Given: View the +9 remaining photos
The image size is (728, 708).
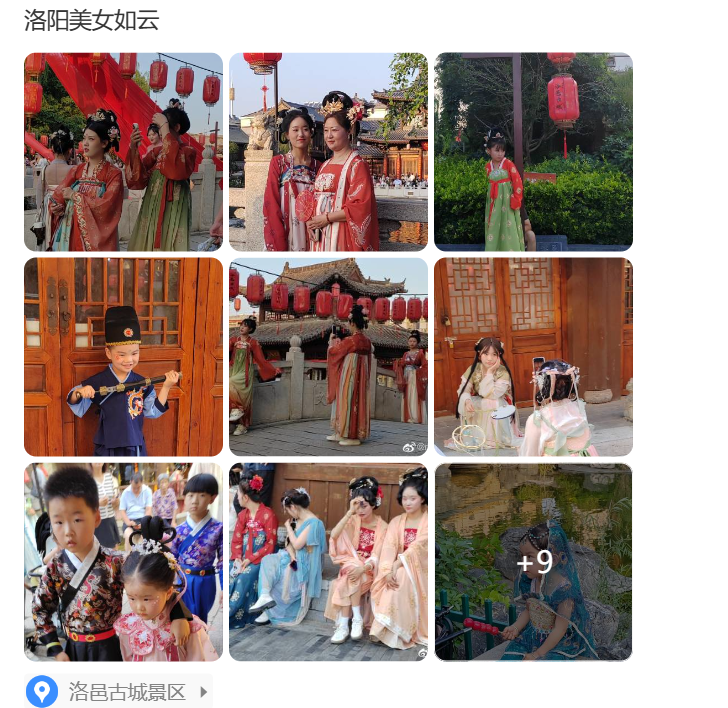Looking at the screenshot, I should [x=533, y=561].
